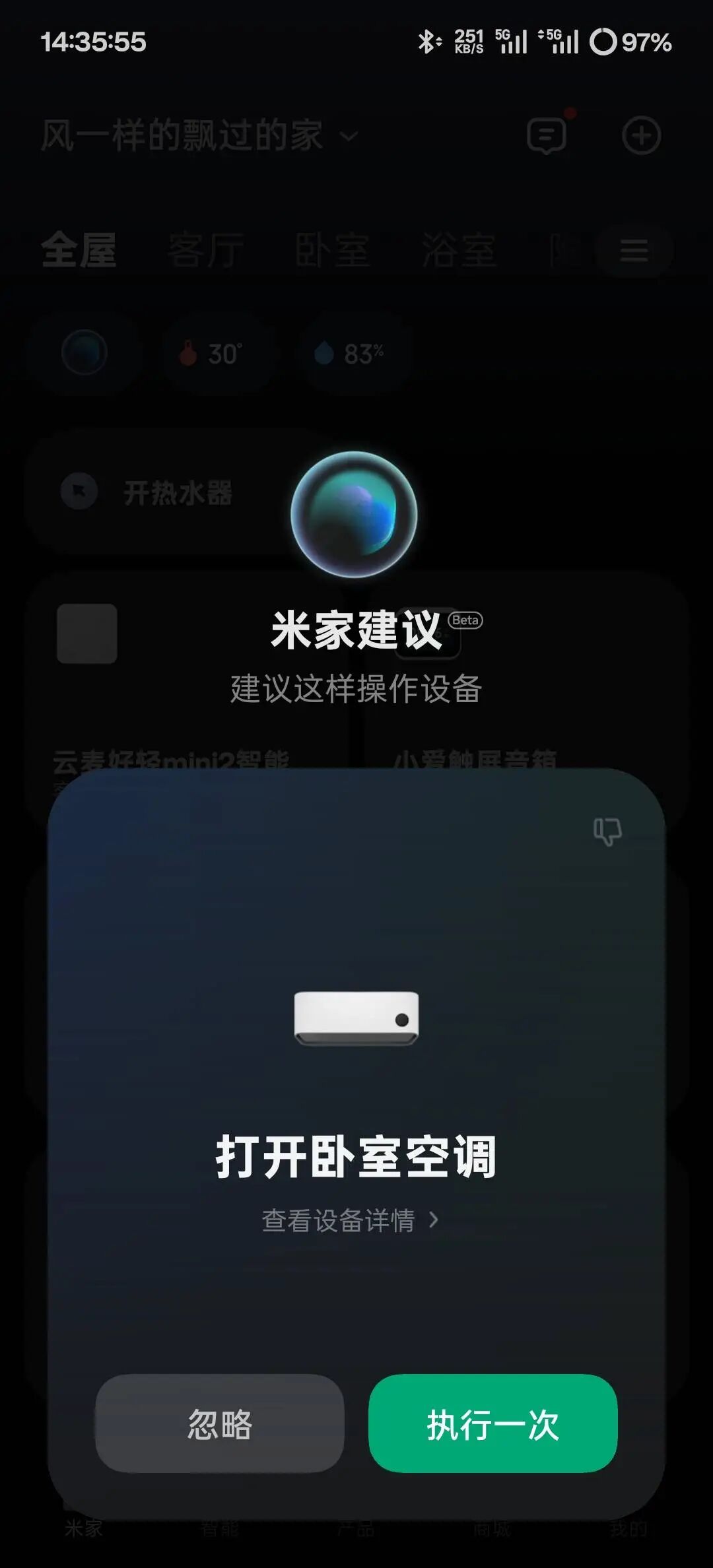Open 查看设备详情 link
This screenshot has width=713, height=1568.
(350, 1220)
